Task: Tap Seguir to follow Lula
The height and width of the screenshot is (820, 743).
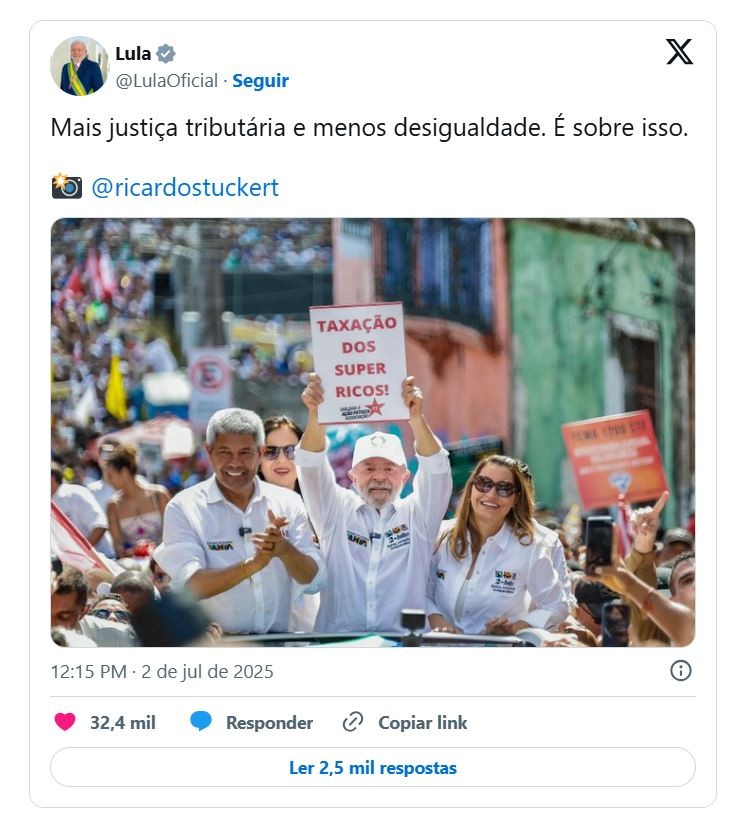Action: click(x=260, y=81)
